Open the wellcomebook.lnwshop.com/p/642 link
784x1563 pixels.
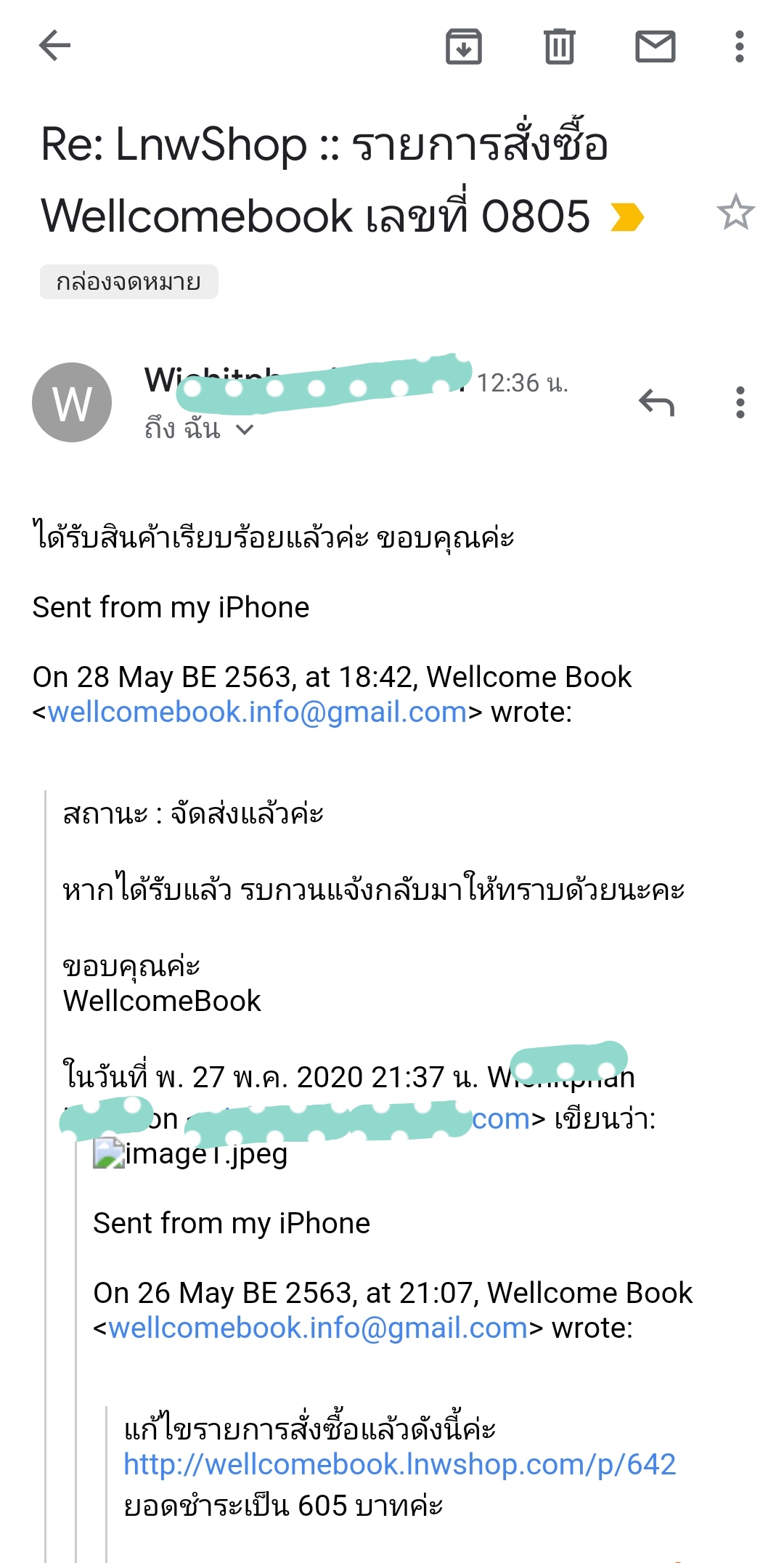click(x=399, y=1464)
